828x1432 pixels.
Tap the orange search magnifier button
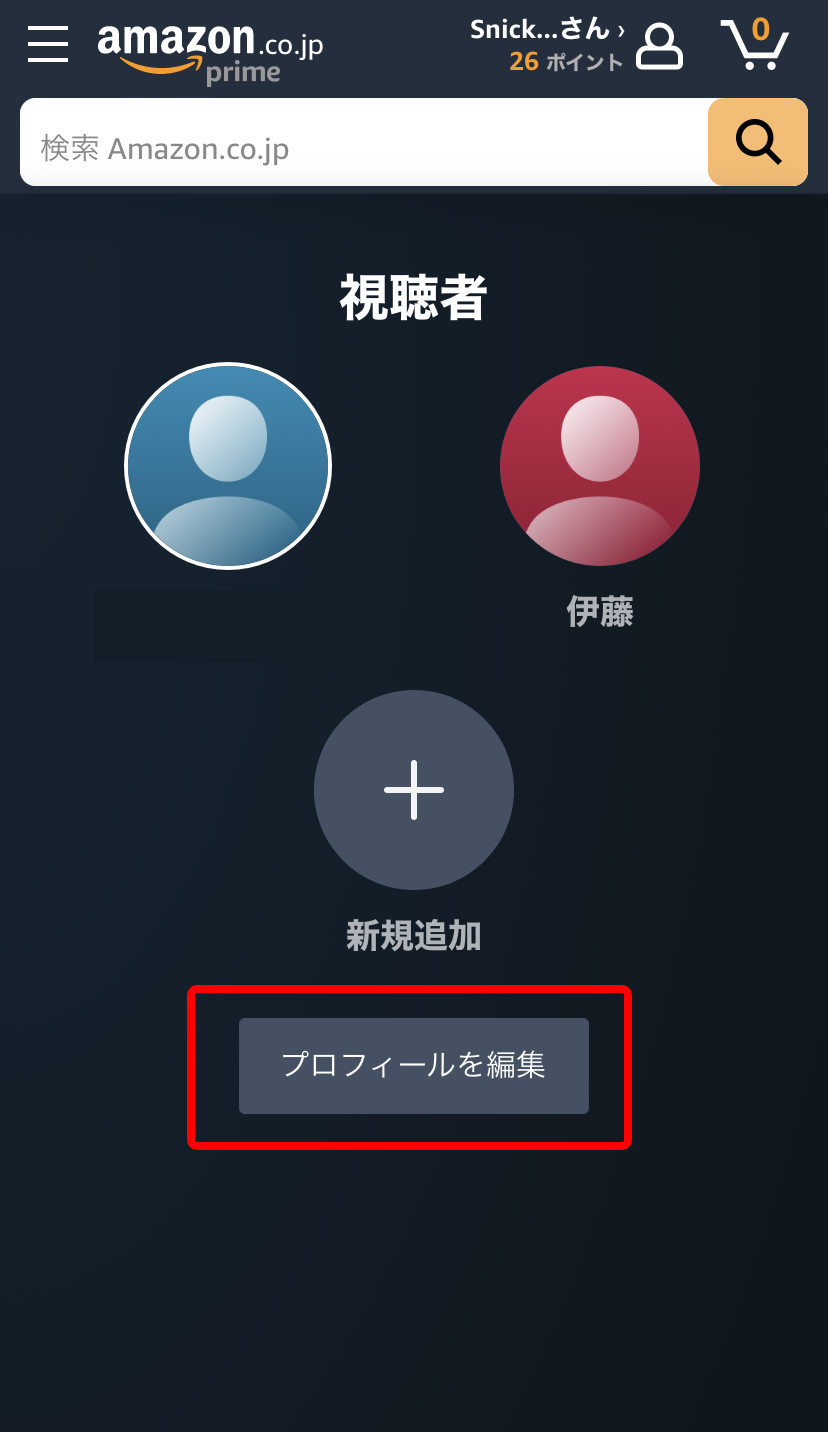coord(758,142)
